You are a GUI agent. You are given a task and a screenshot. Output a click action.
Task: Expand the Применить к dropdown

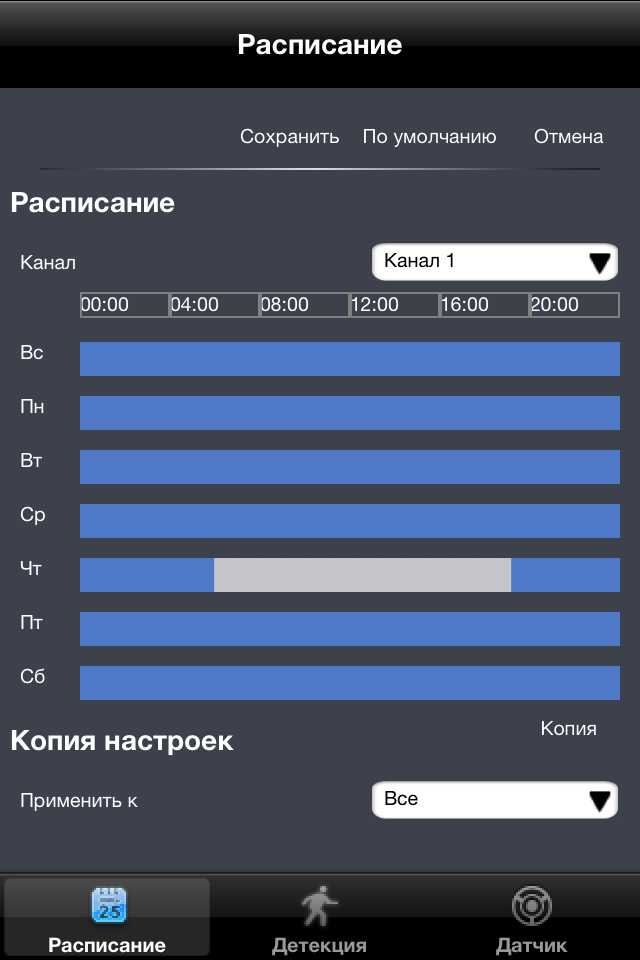(x=496, y=800)
